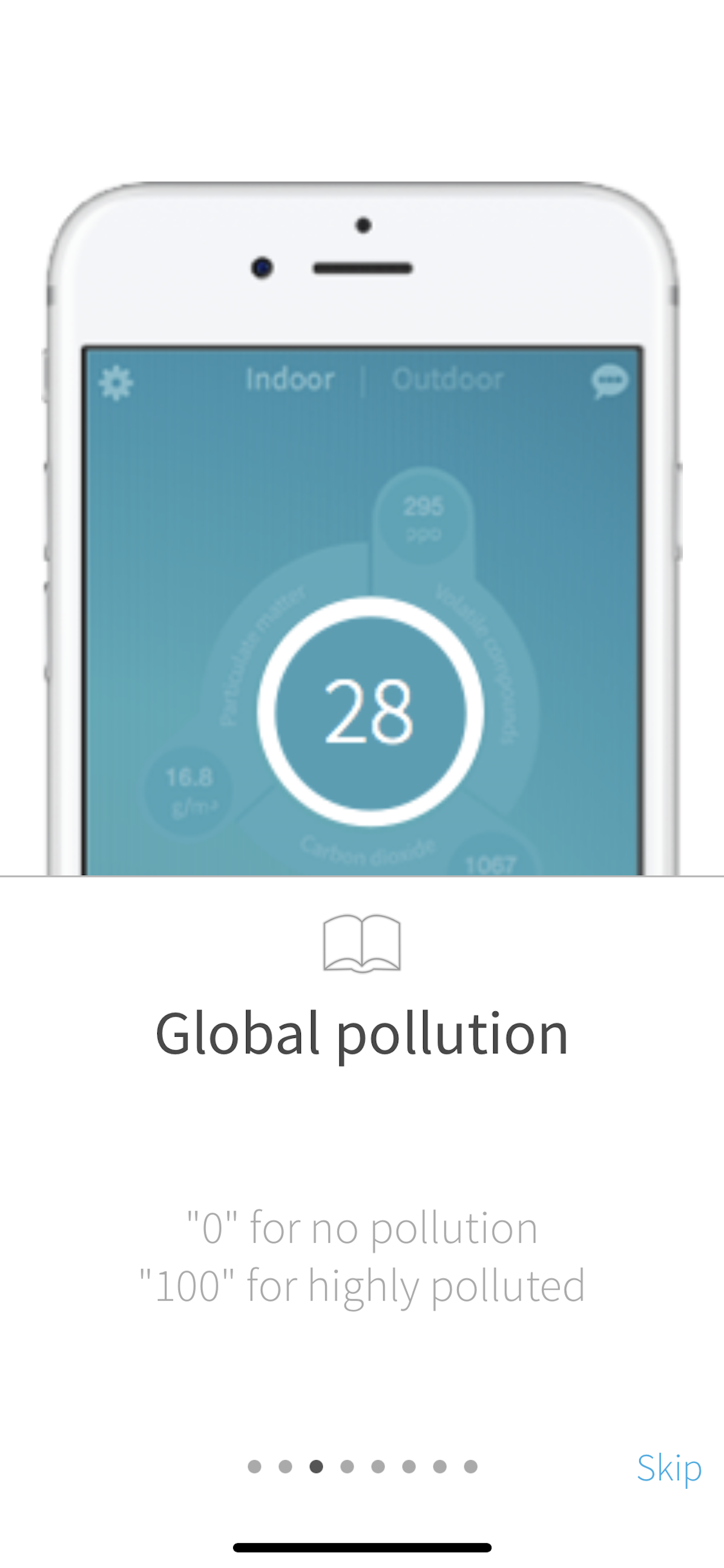Jump to the first tutorial page dot
The width and height of the screenshot is (724, 1568).
[x=255, y=1466]
